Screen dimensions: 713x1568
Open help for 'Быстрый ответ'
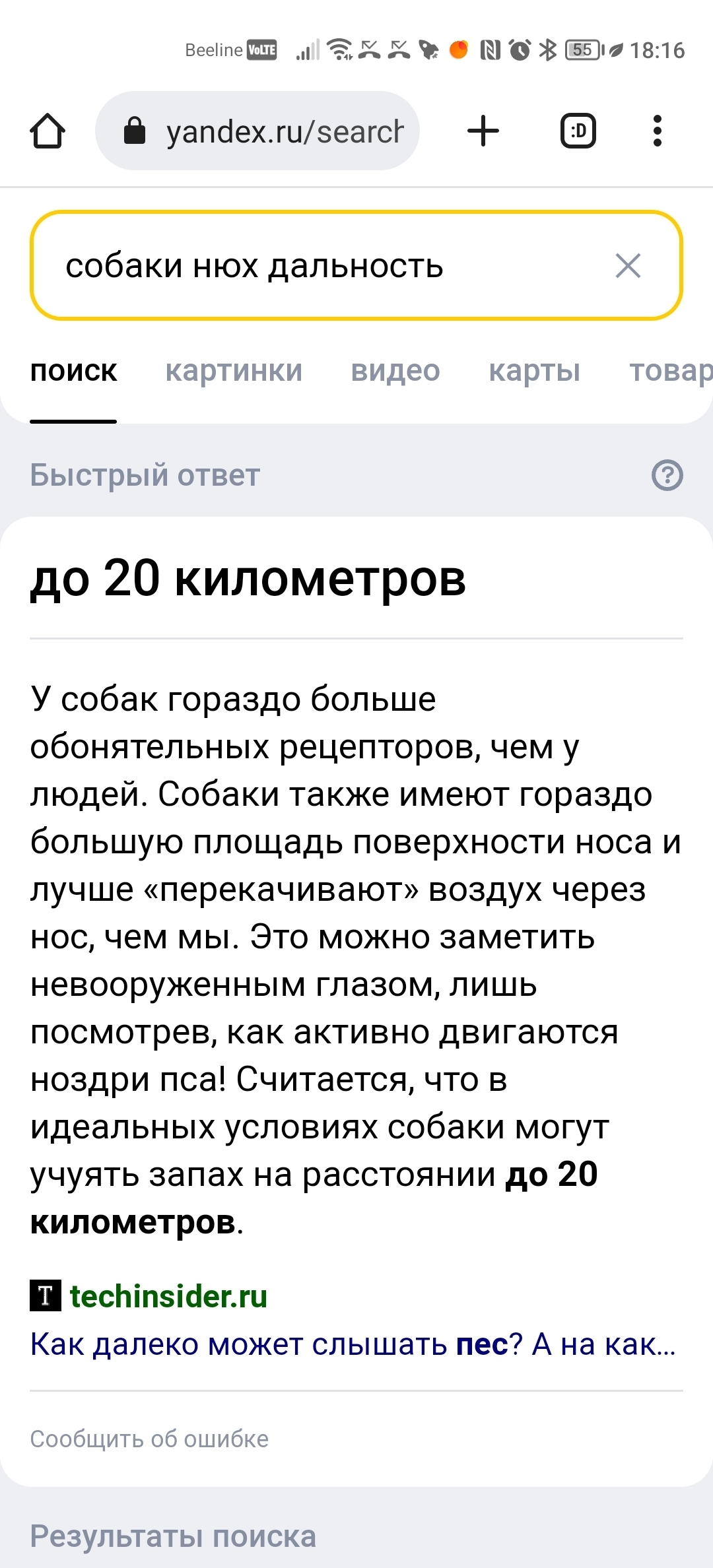(667, 475)
